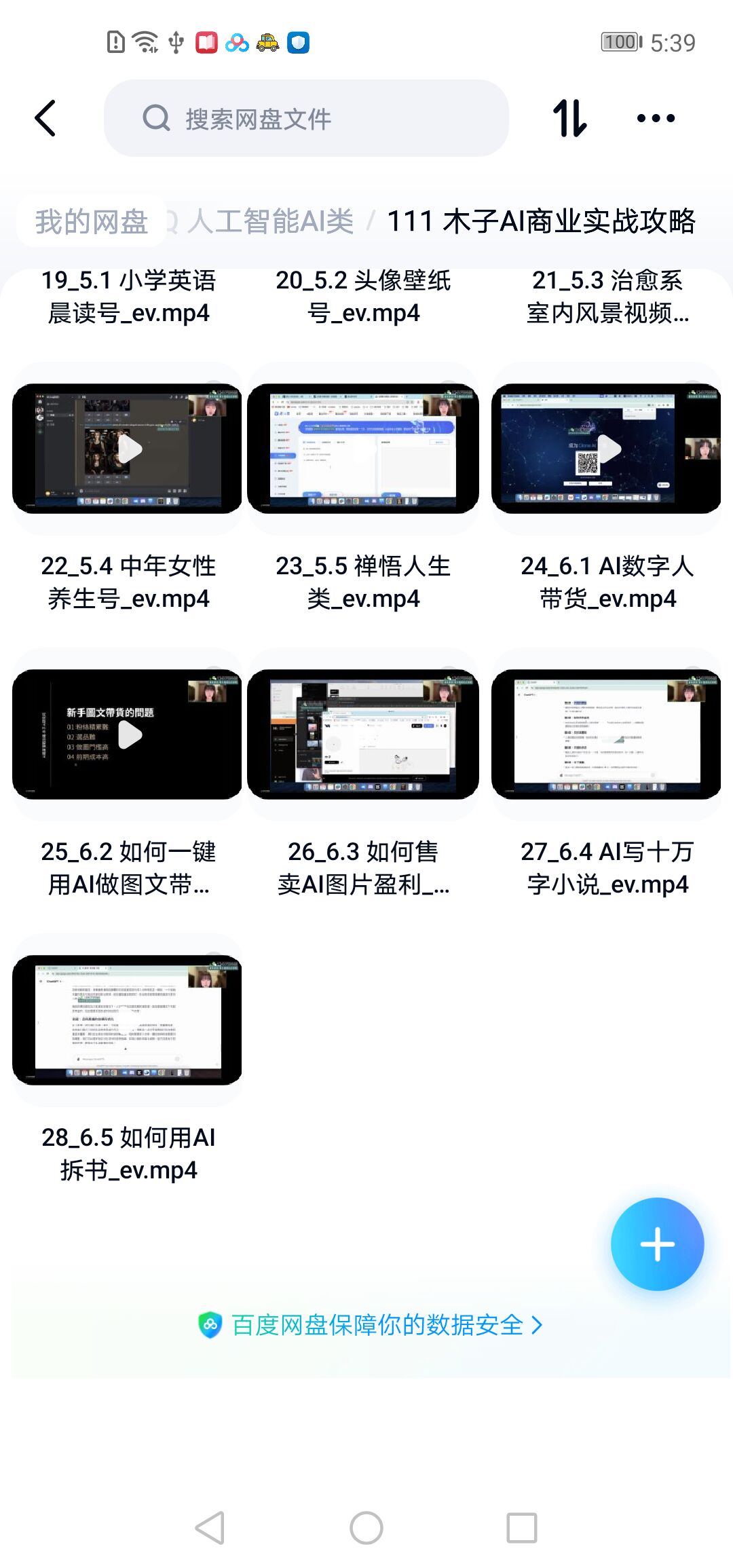This screenshot has width=733, height=1568.
Task: Open the file 21_5.3 治愈系室内风景视频
Action: point(607,297)
